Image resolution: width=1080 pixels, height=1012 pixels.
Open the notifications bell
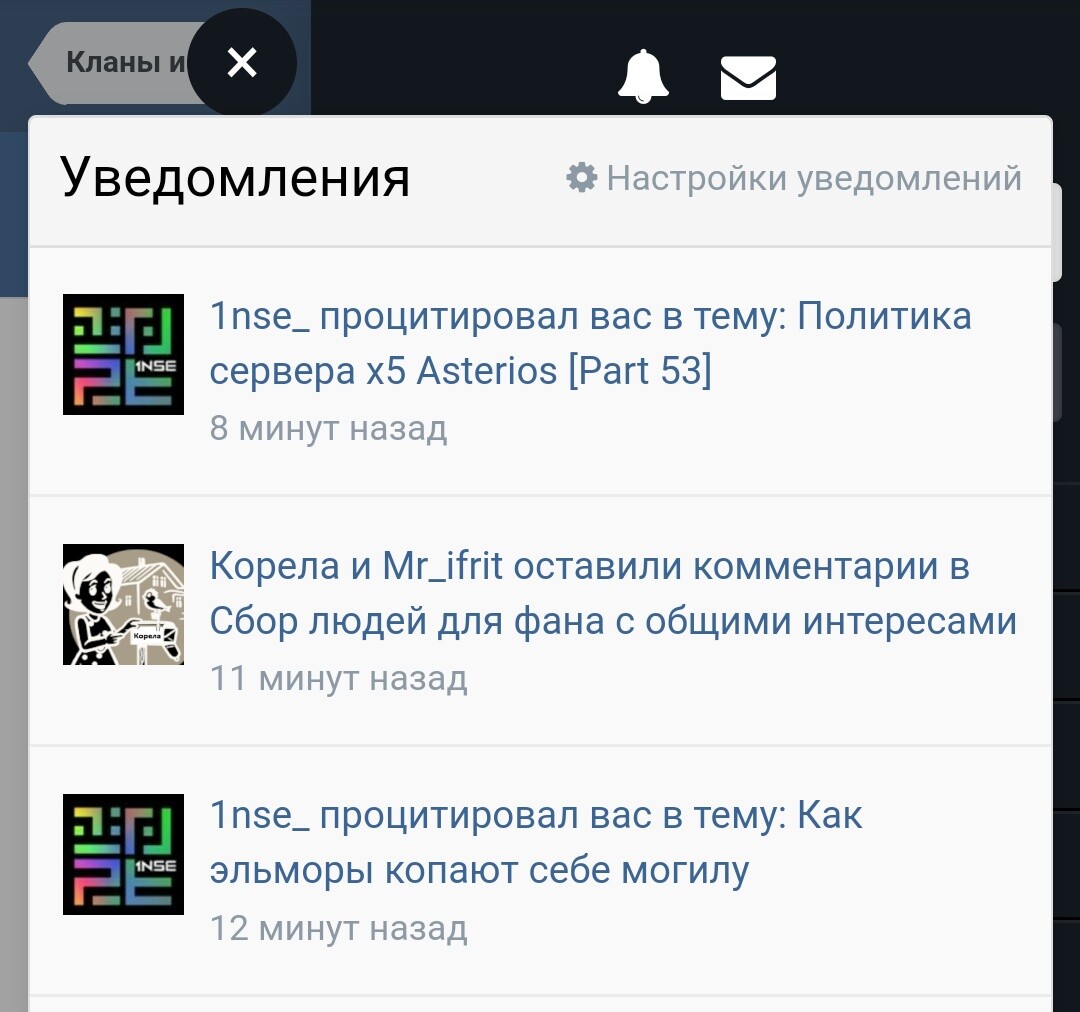pyautogui.click(x=642, y=76)
